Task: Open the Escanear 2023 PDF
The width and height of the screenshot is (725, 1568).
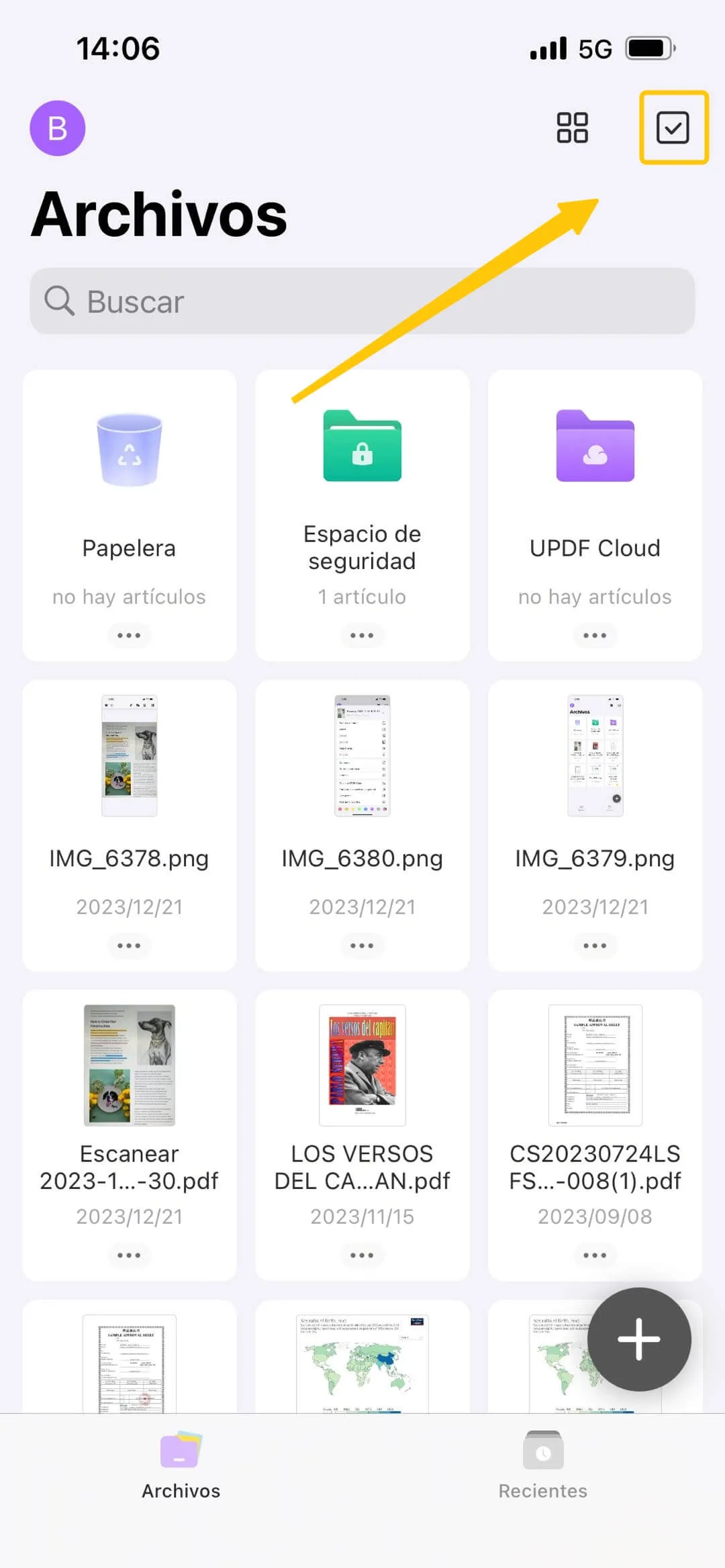Action: click(129, 1100)
